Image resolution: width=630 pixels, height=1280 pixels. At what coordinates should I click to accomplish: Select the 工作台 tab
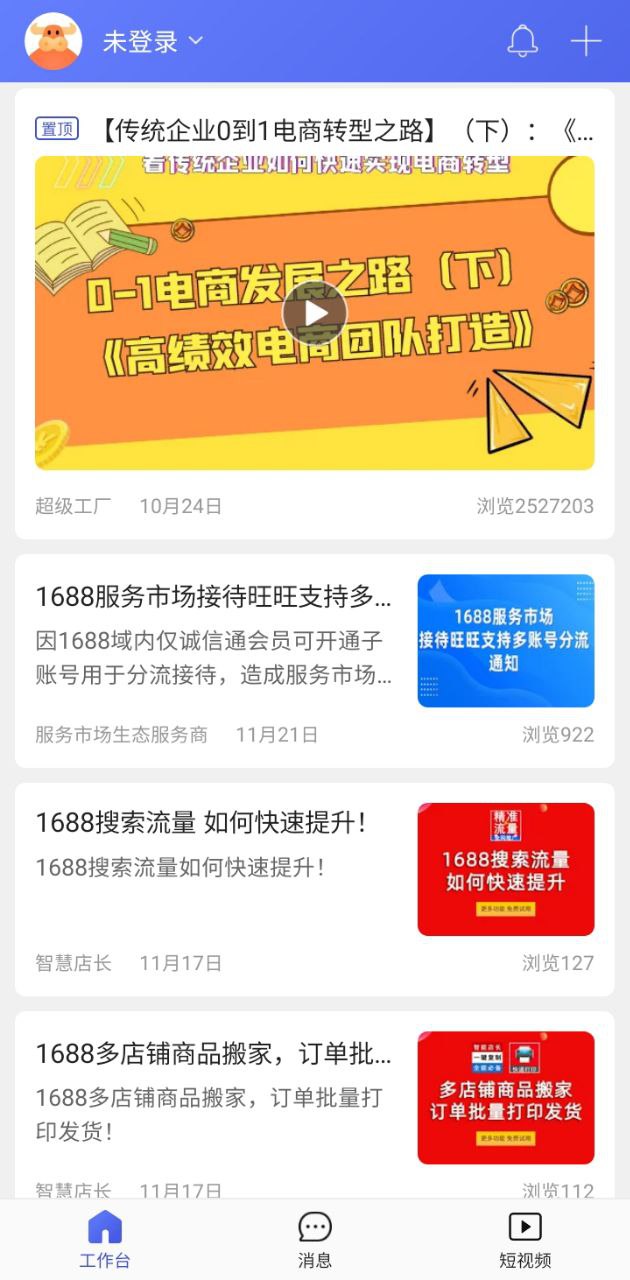click(105, 1239)
